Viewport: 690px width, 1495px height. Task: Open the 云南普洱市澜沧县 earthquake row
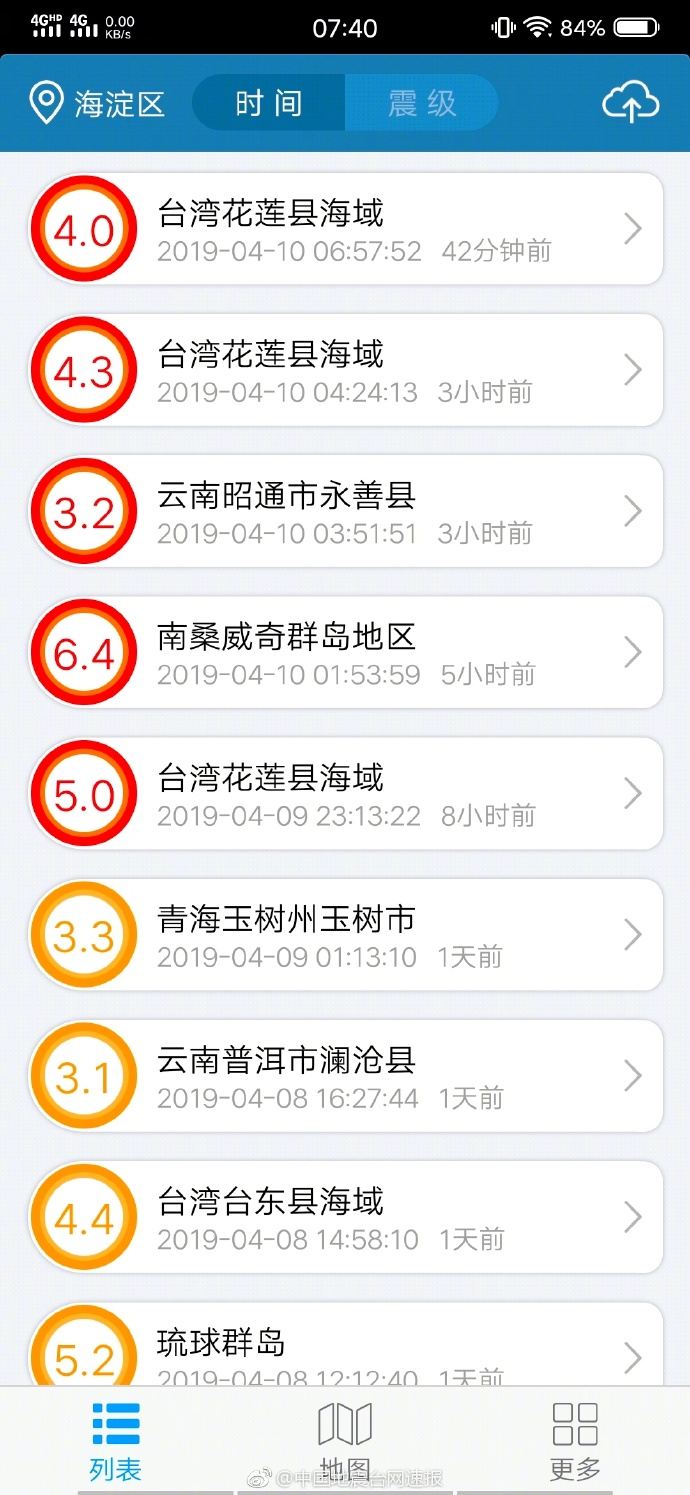[x=346, y=1076]
